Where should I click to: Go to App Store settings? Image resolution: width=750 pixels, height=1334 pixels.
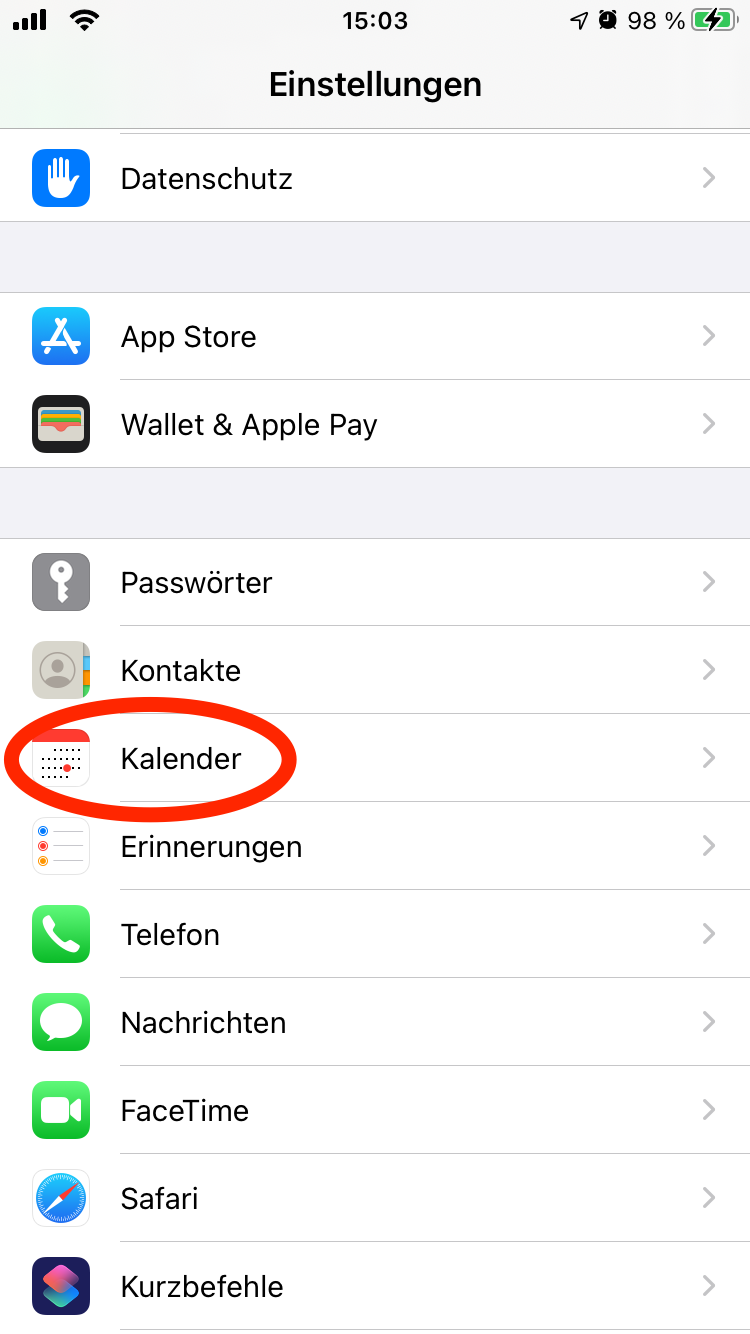(375, 336)
